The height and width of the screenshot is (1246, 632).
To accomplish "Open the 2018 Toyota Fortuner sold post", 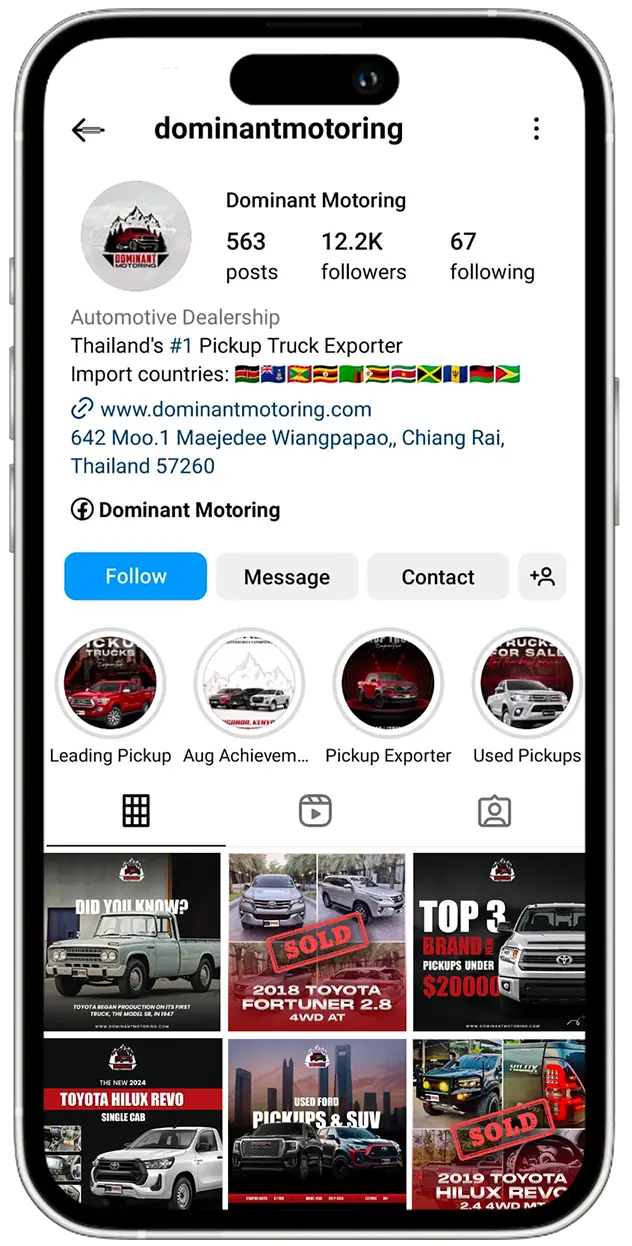I will click(317, 941).
